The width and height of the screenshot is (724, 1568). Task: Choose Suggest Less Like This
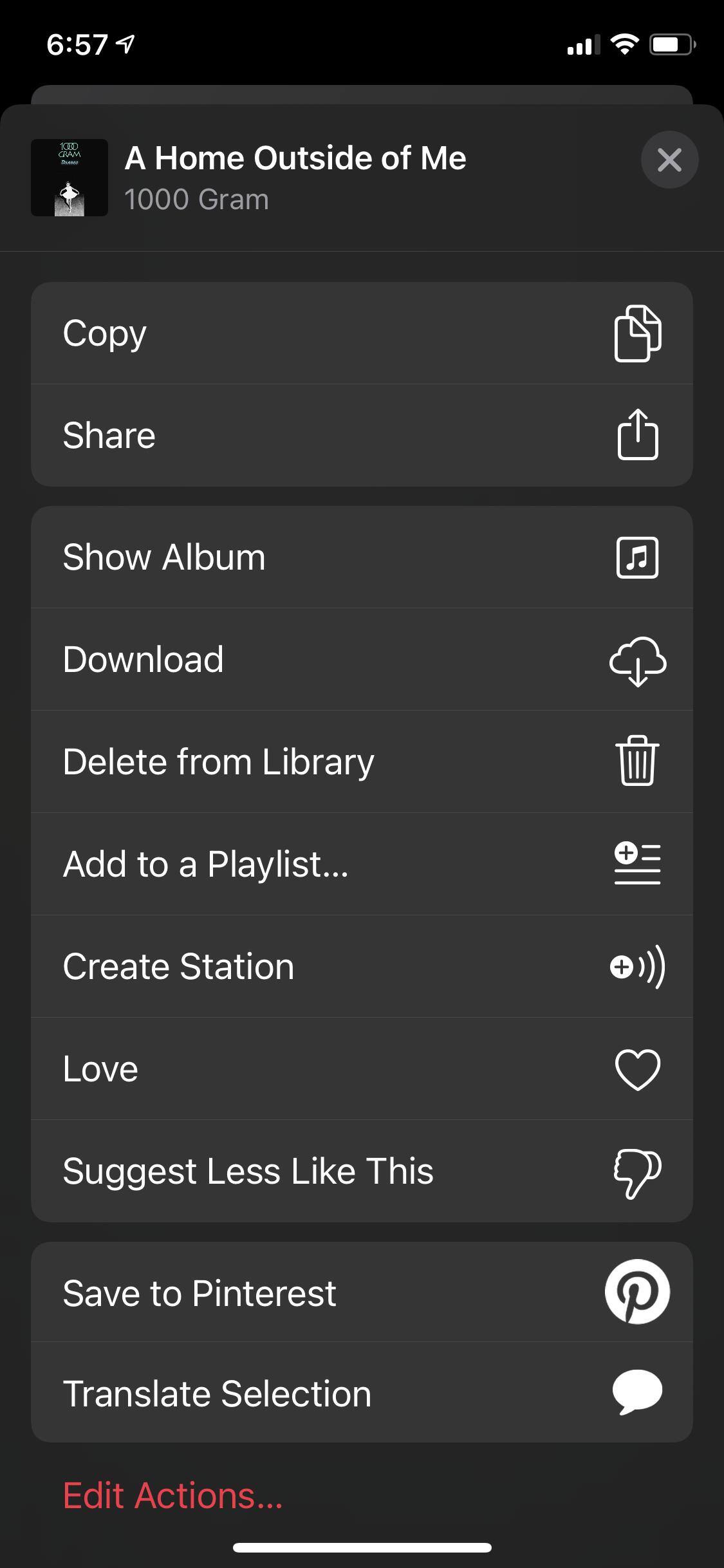362,1171
